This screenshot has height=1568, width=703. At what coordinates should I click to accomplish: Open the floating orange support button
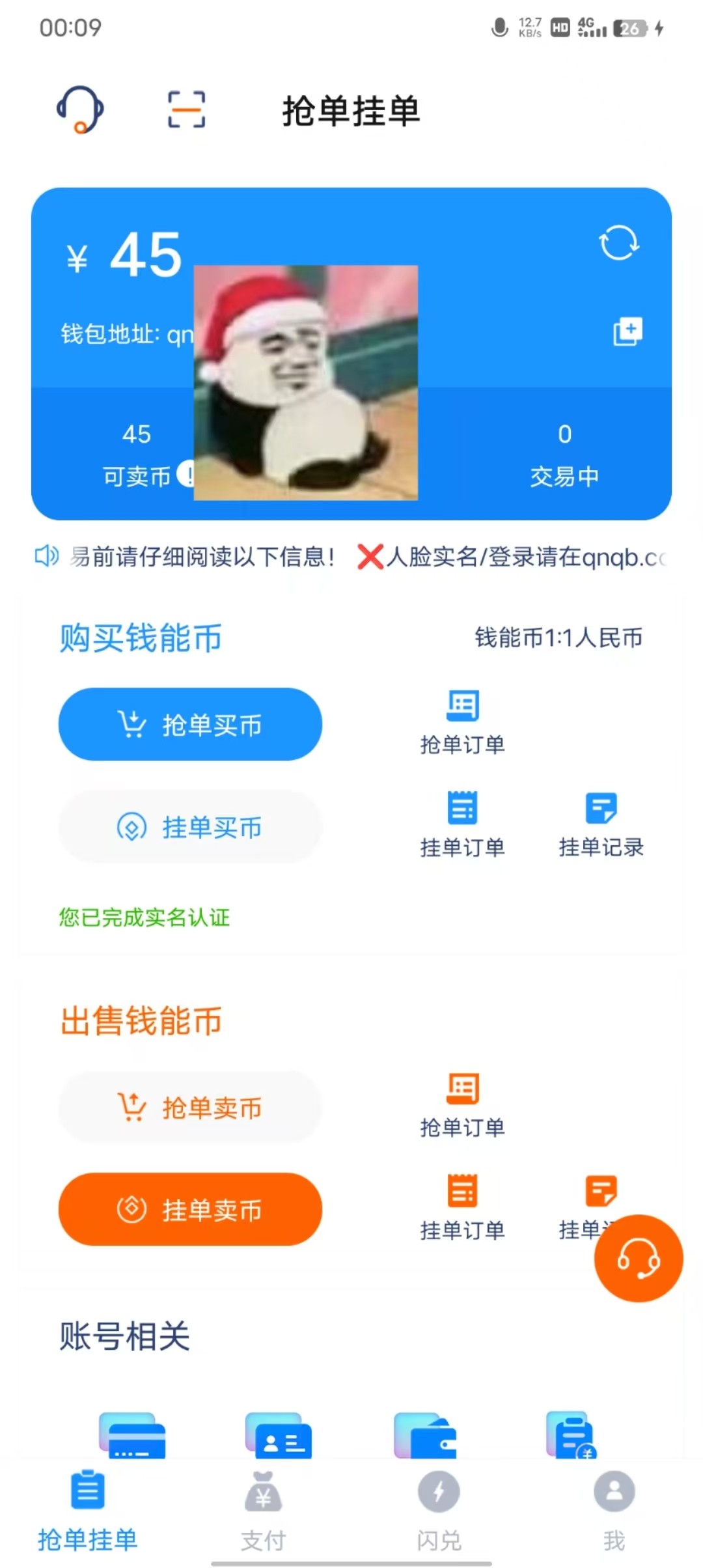pos(638,1258)
